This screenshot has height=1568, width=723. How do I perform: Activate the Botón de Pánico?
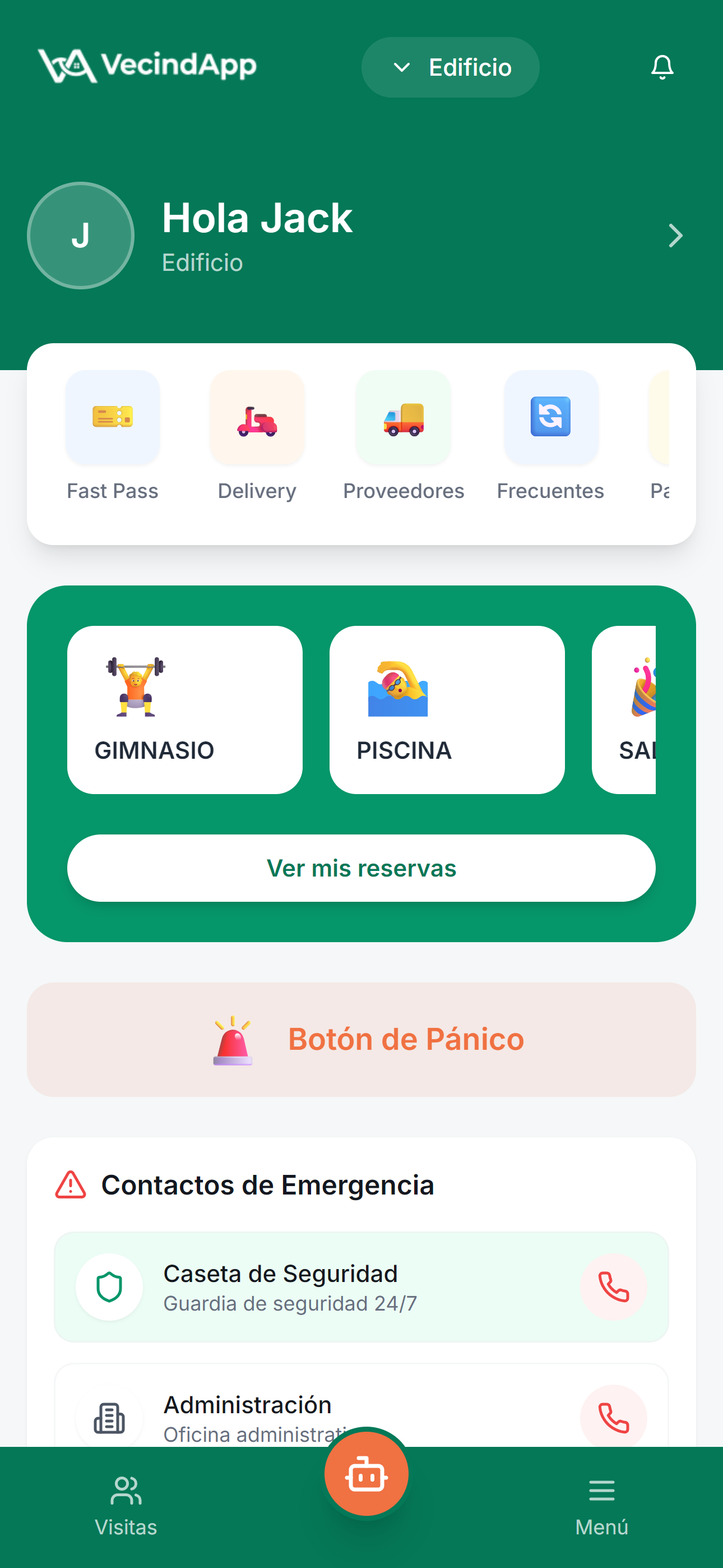361,1039
